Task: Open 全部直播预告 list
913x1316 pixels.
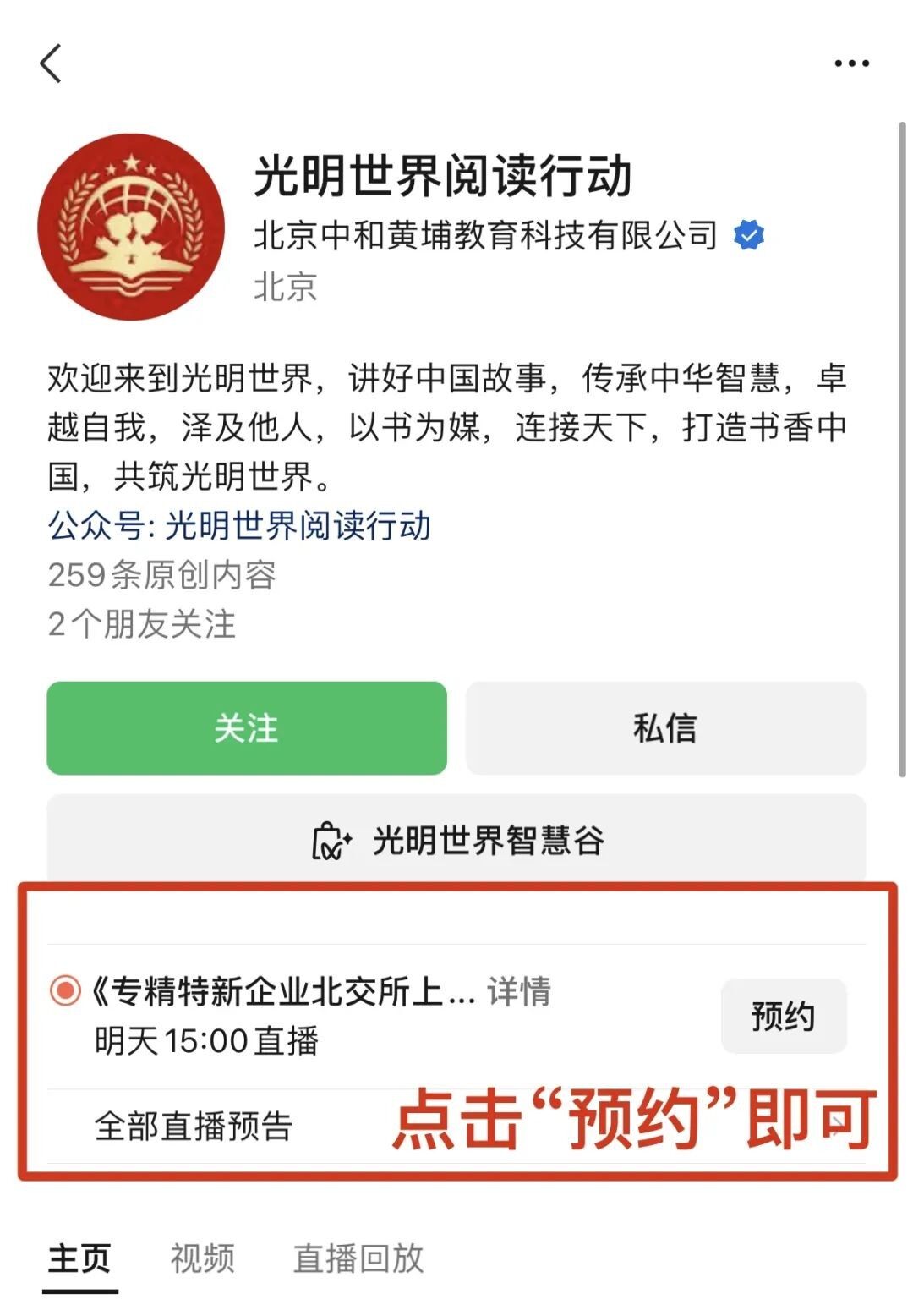Action: 194,1126
